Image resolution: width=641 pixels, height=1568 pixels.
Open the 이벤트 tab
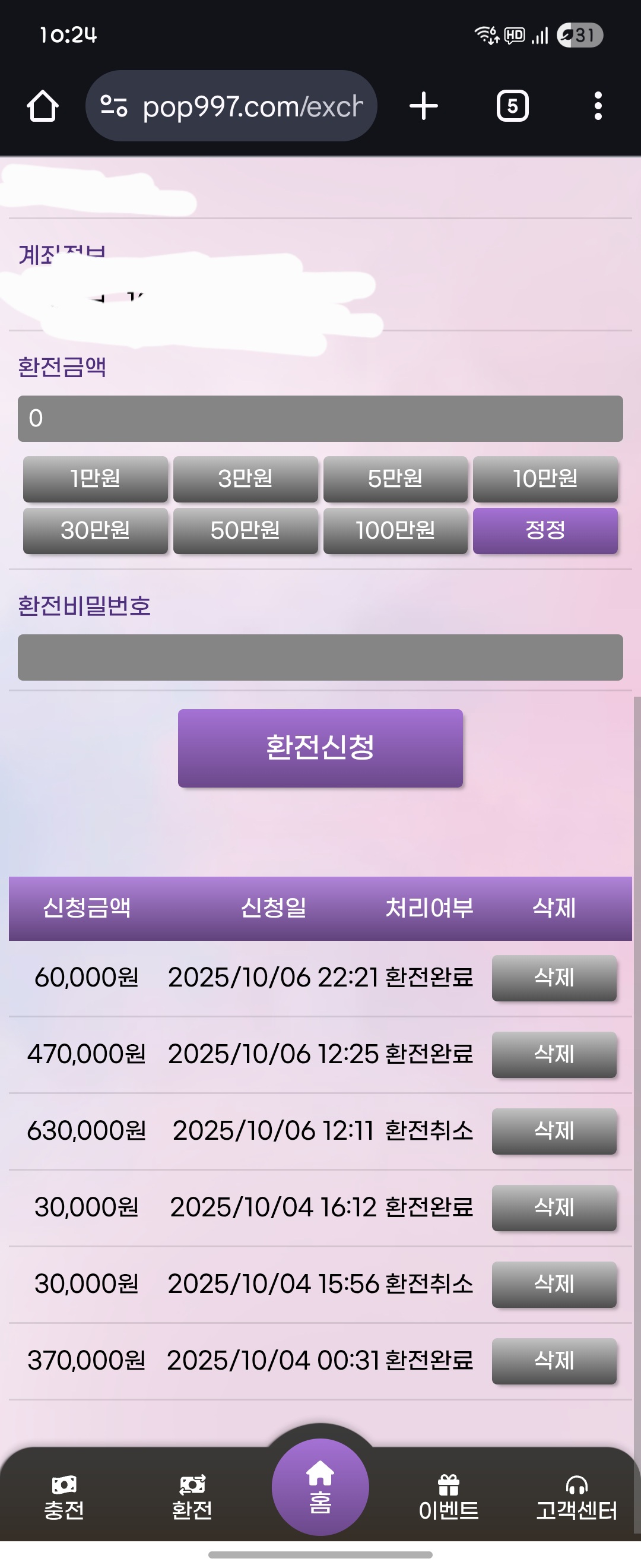(448, 1497)
